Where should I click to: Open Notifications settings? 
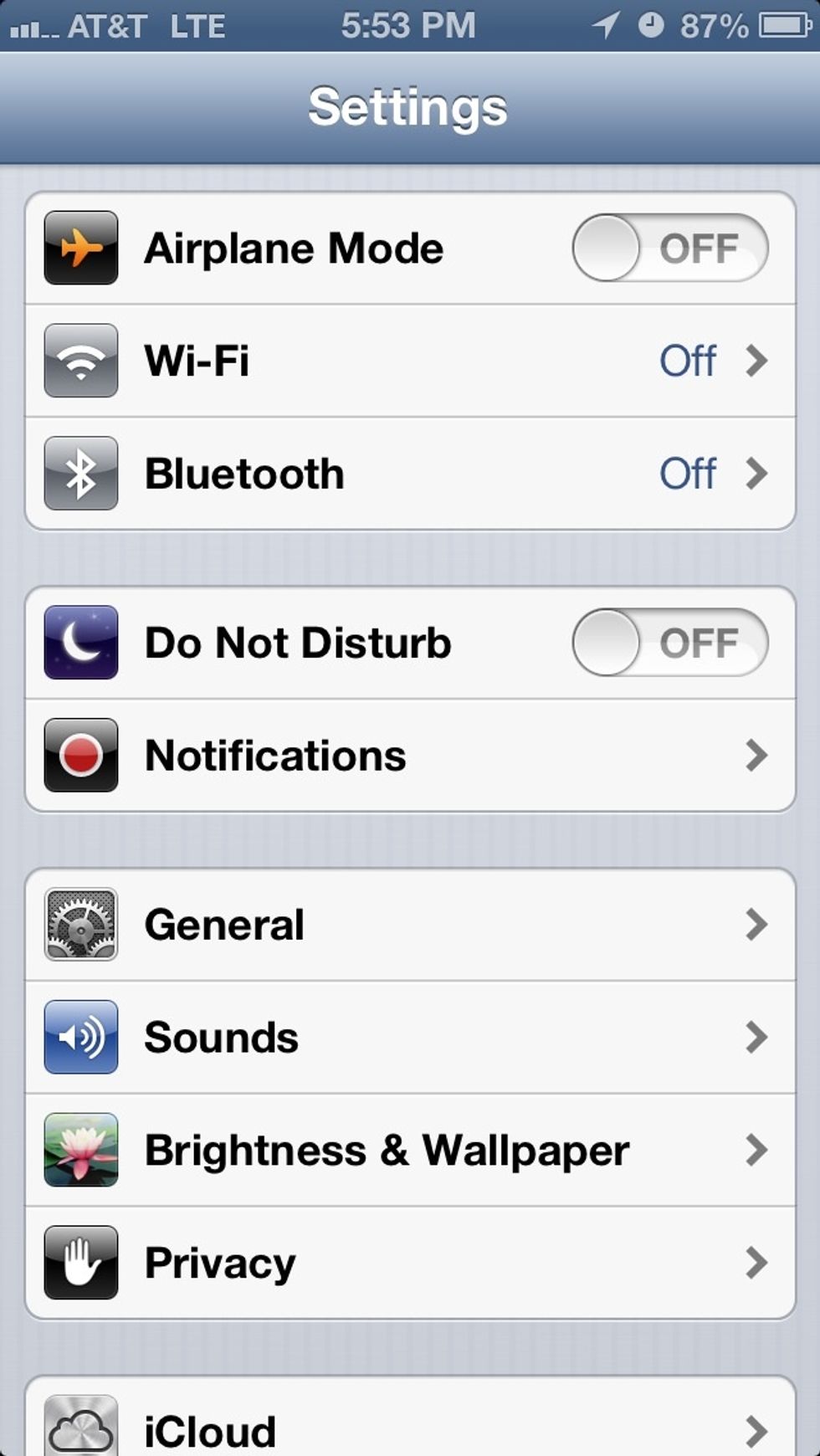click(410, 756)
